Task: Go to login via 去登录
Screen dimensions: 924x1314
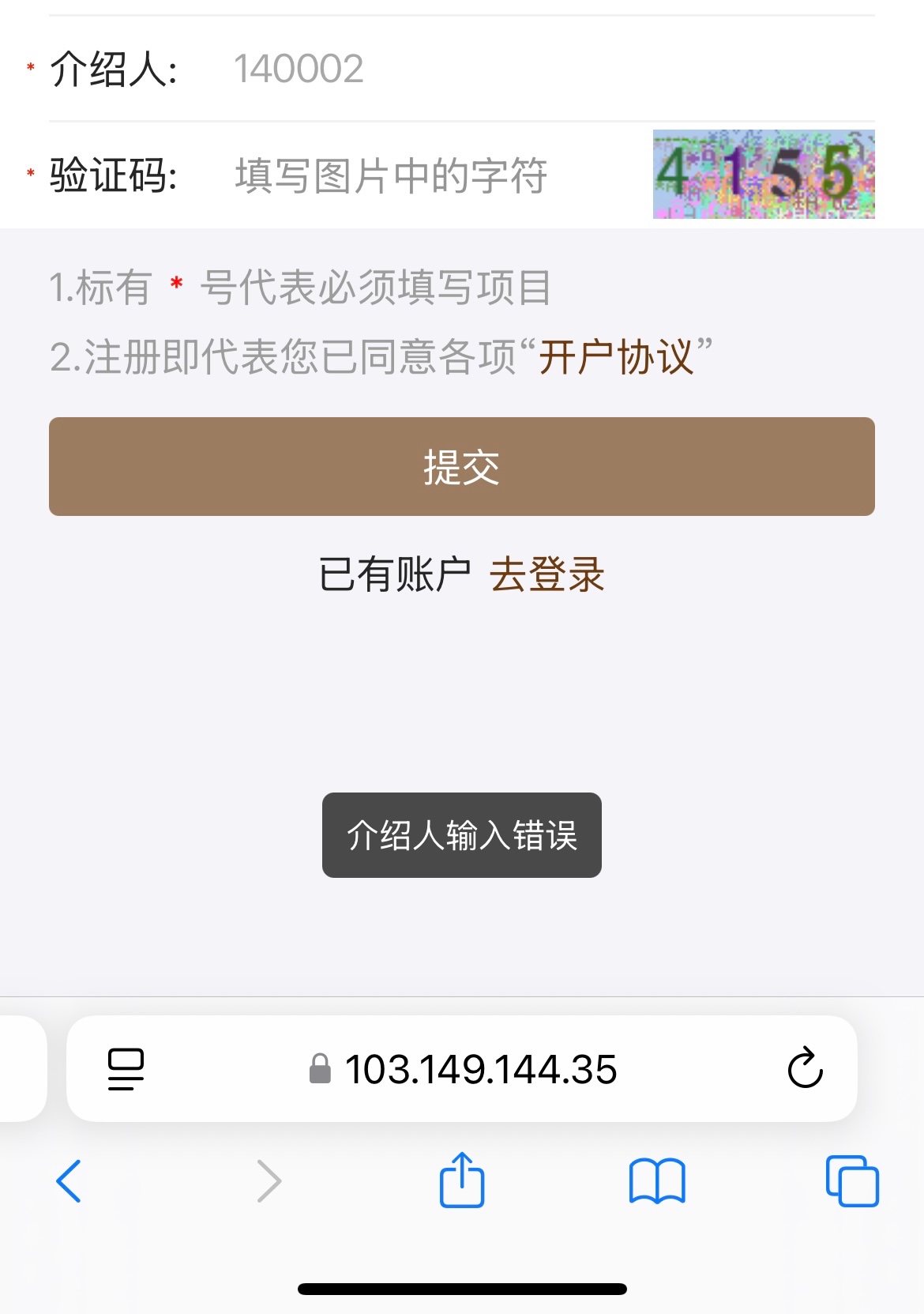Action: [x=547, y=574]
